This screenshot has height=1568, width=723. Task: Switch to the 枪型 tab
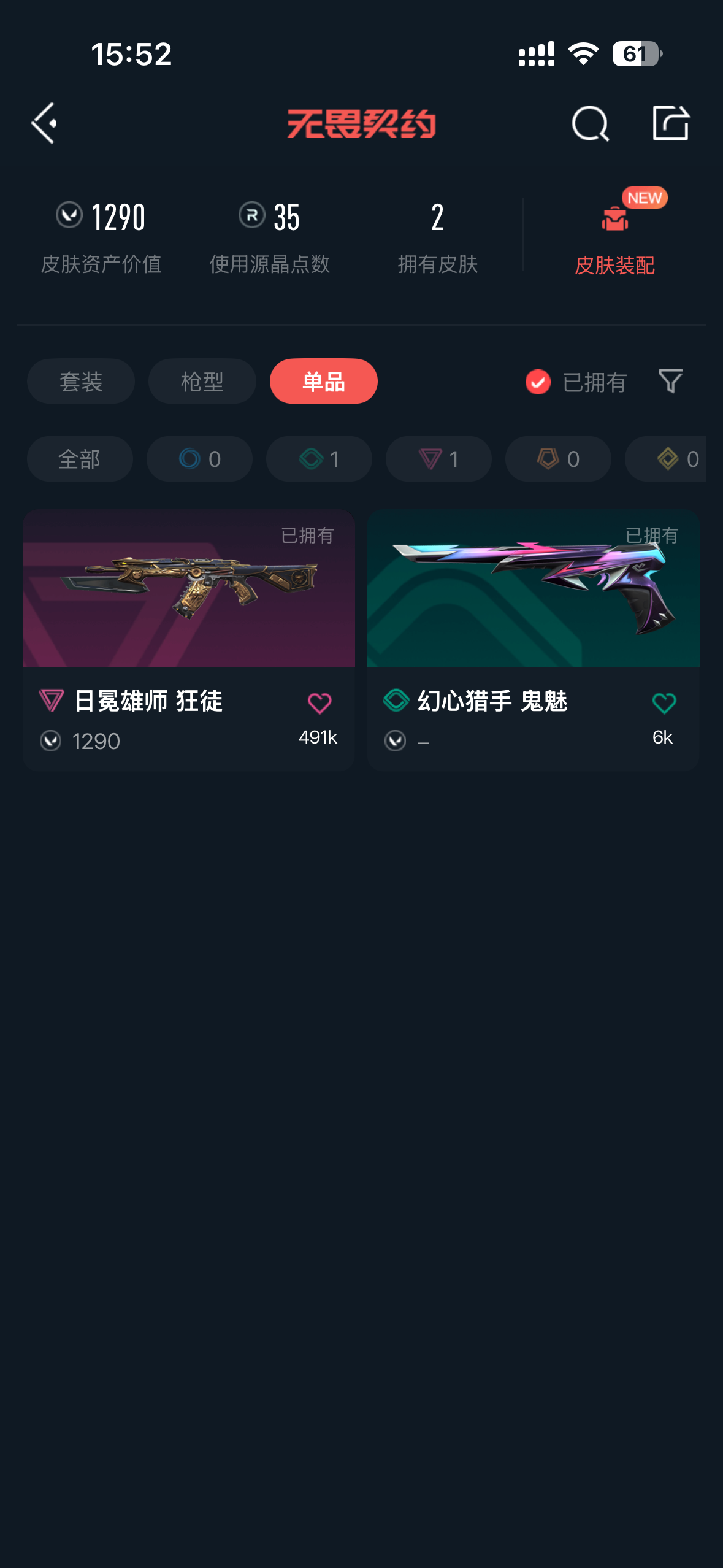pos(202,382)
